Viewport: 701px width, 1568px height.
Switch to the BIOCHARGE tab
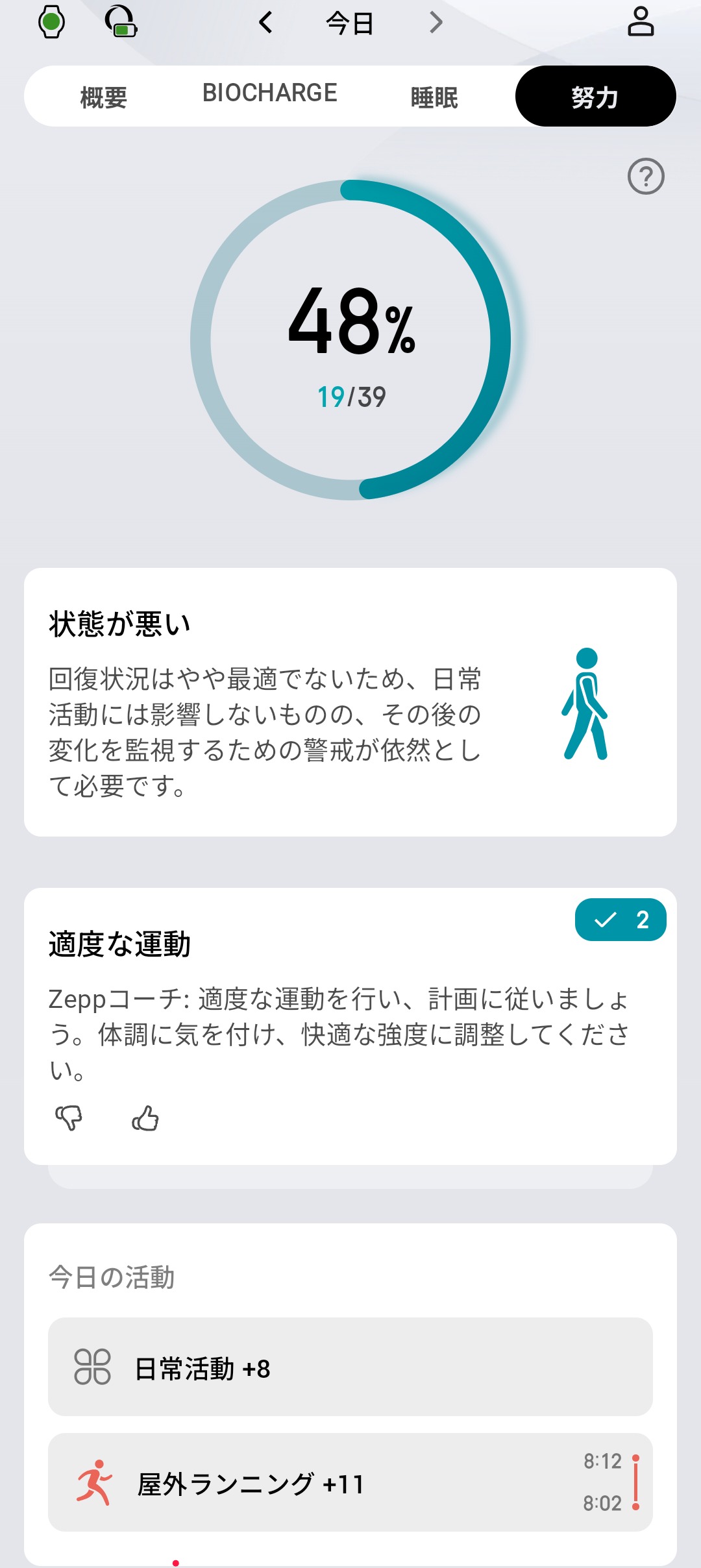tap(270, 94)
